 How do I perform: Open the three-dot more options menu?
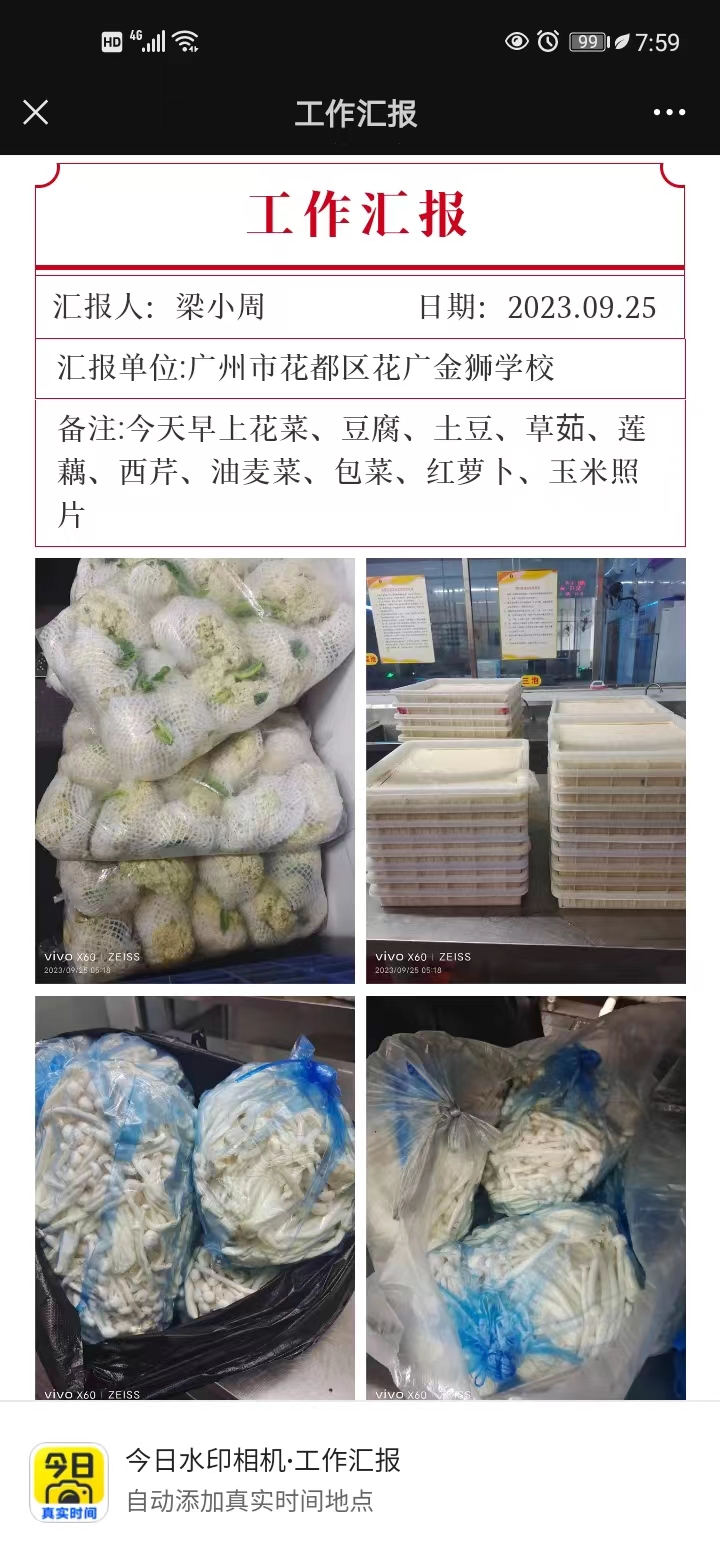669,112
